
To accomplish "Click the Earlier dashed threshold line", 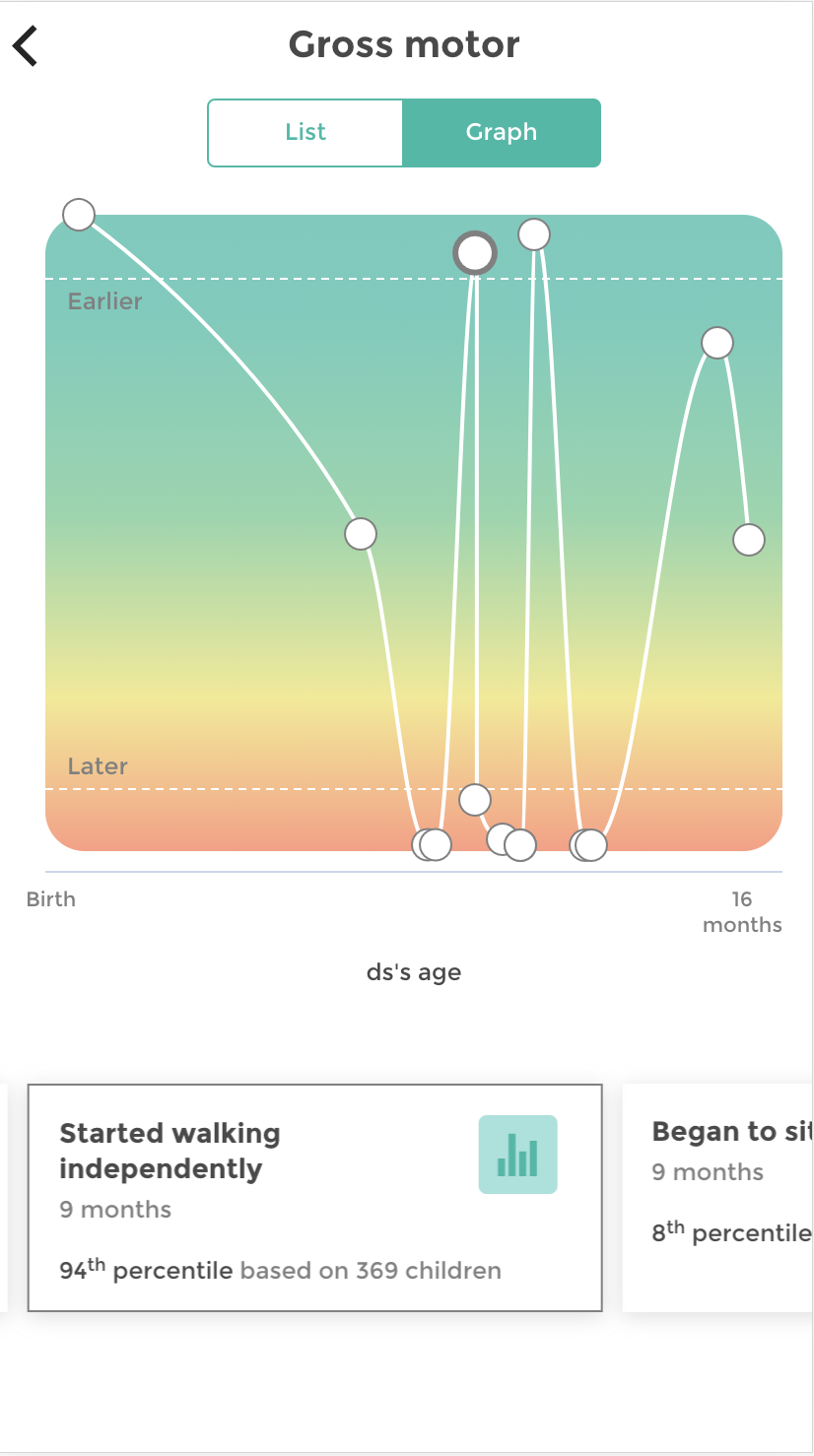I will point(414,279).
